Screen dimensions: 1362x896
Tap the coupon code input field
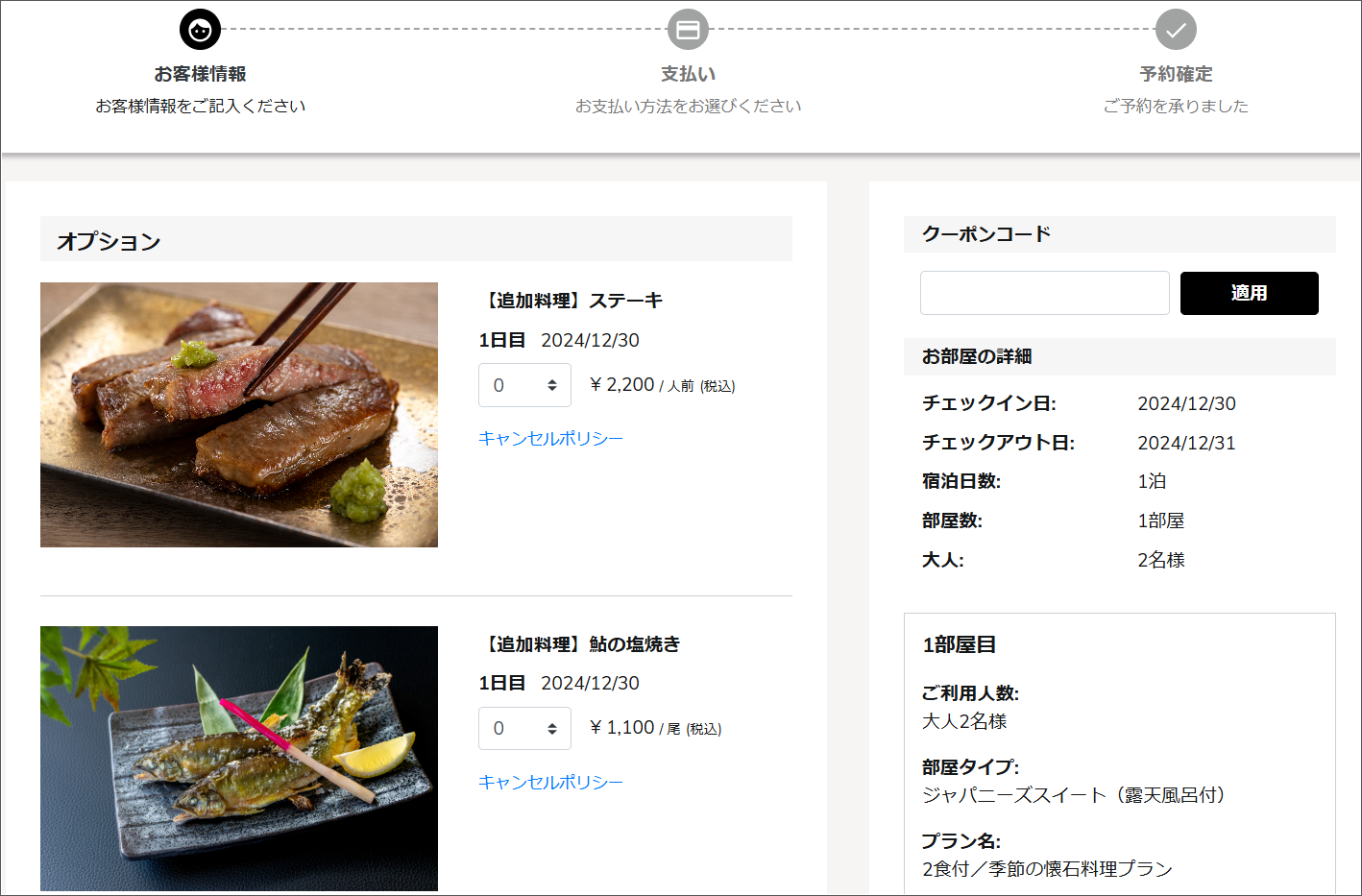pyautogui.click(x=1044, y=293)
